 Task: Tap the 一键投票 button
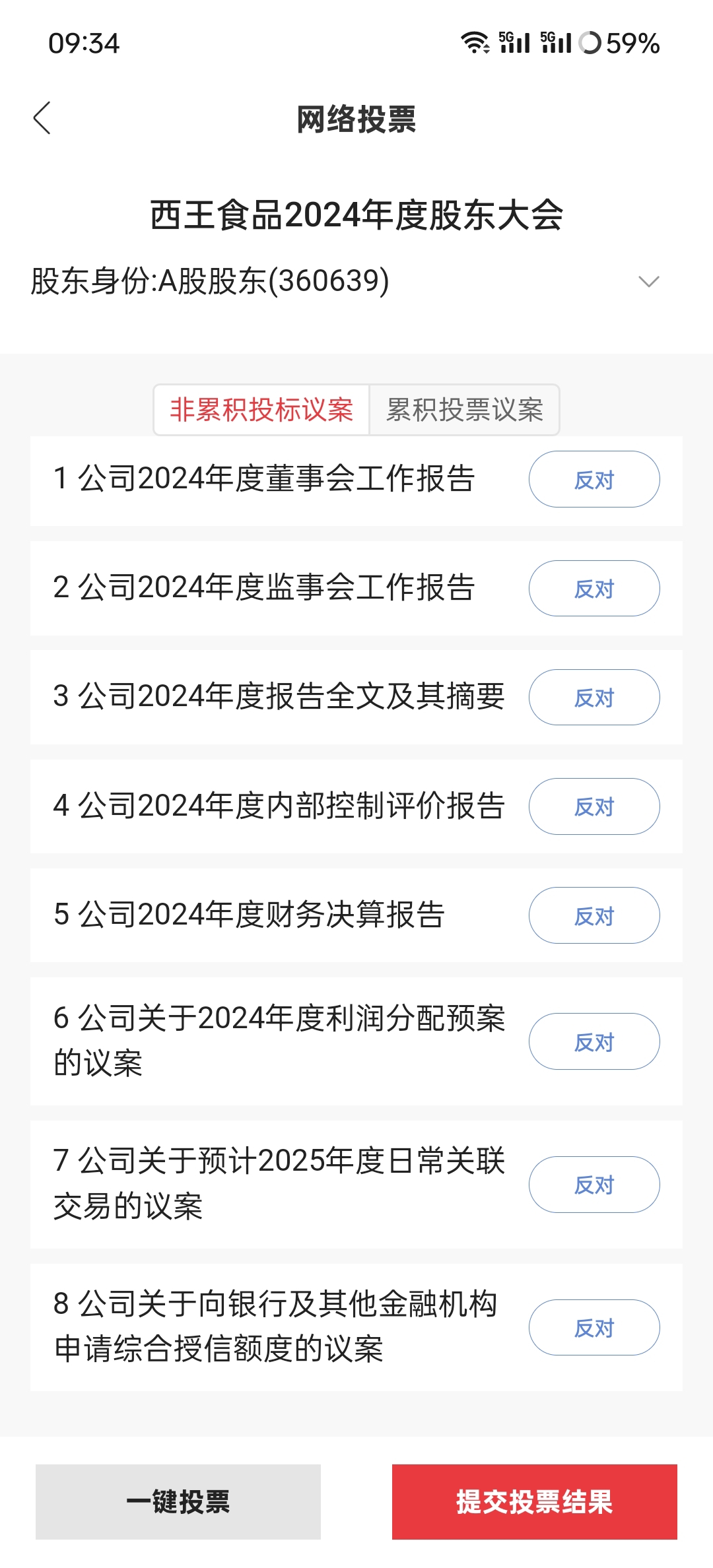[x=178, y=1502]
